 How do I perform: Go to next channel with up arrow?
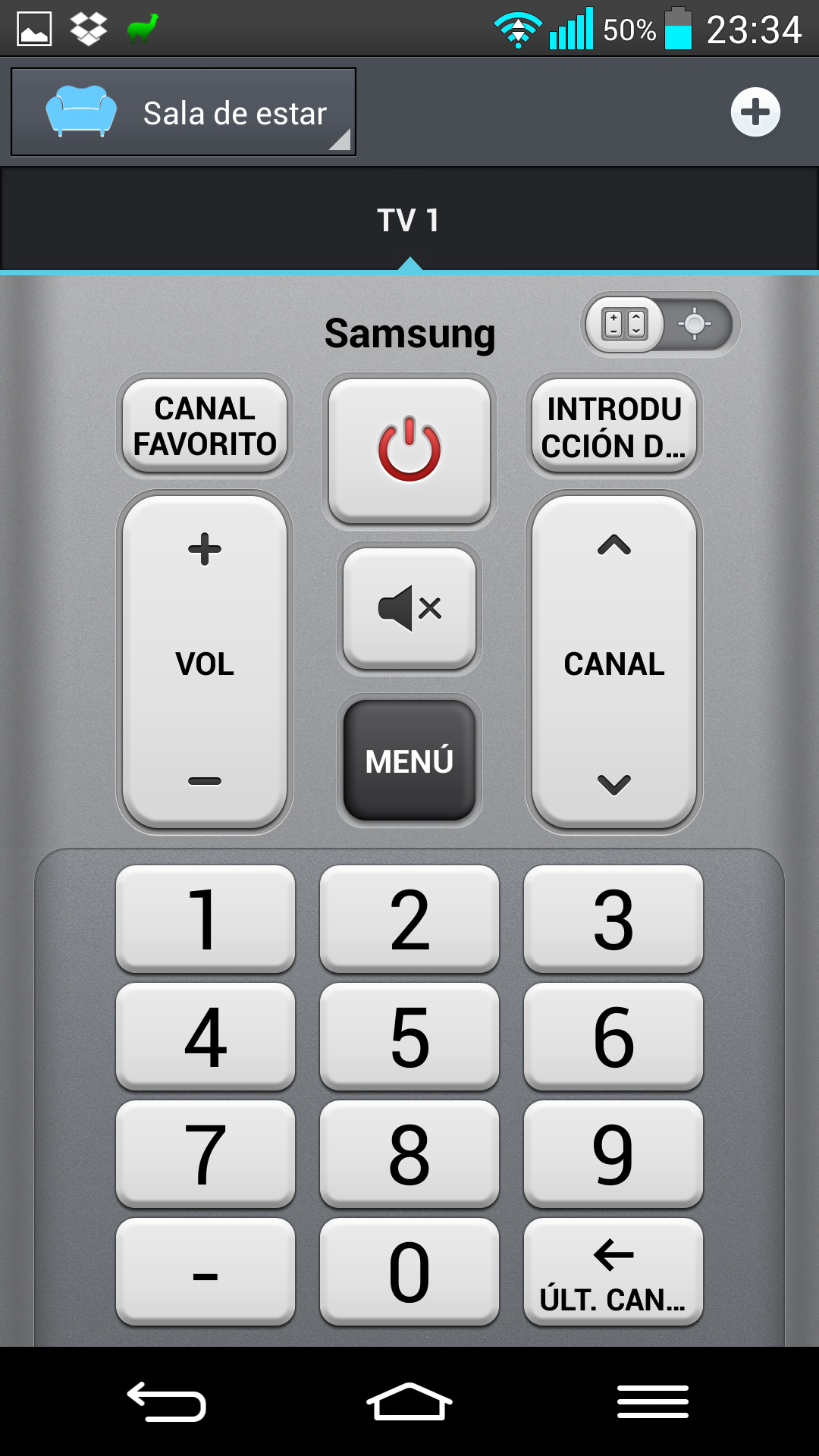pos(614,546)
